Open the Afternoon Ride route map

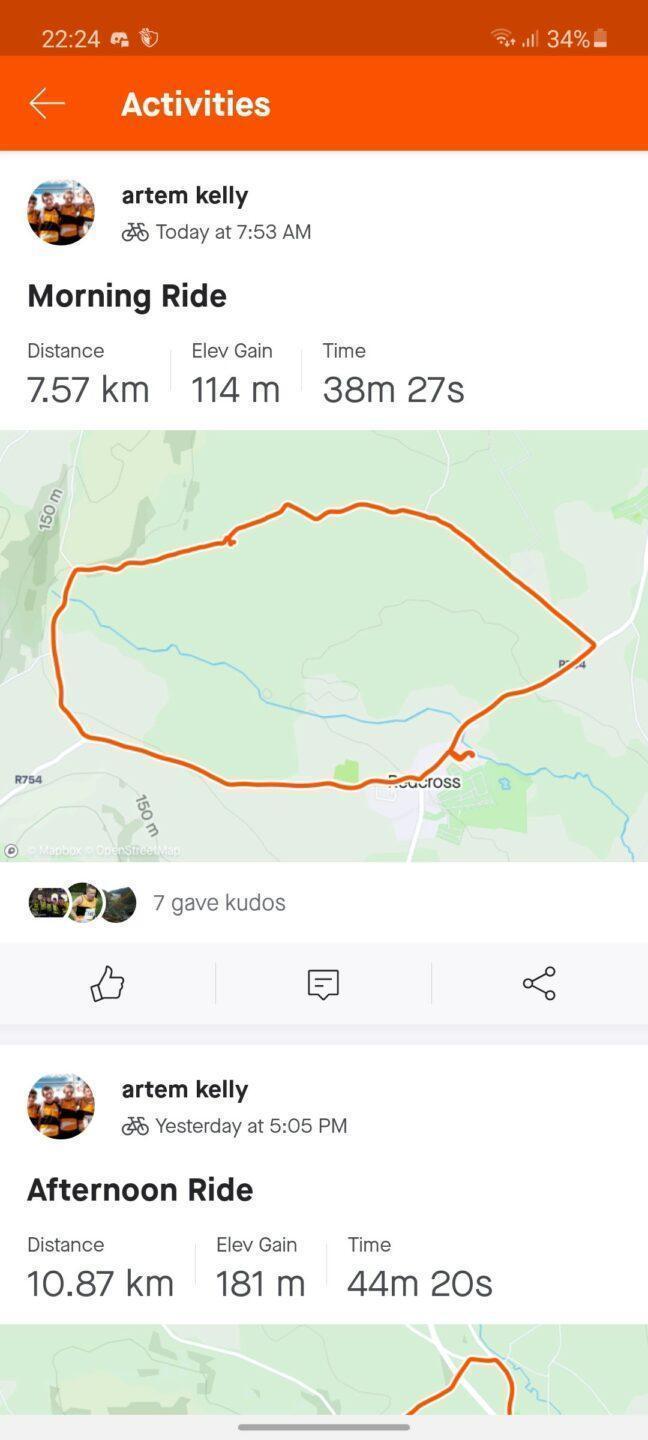pos(324,1370)
